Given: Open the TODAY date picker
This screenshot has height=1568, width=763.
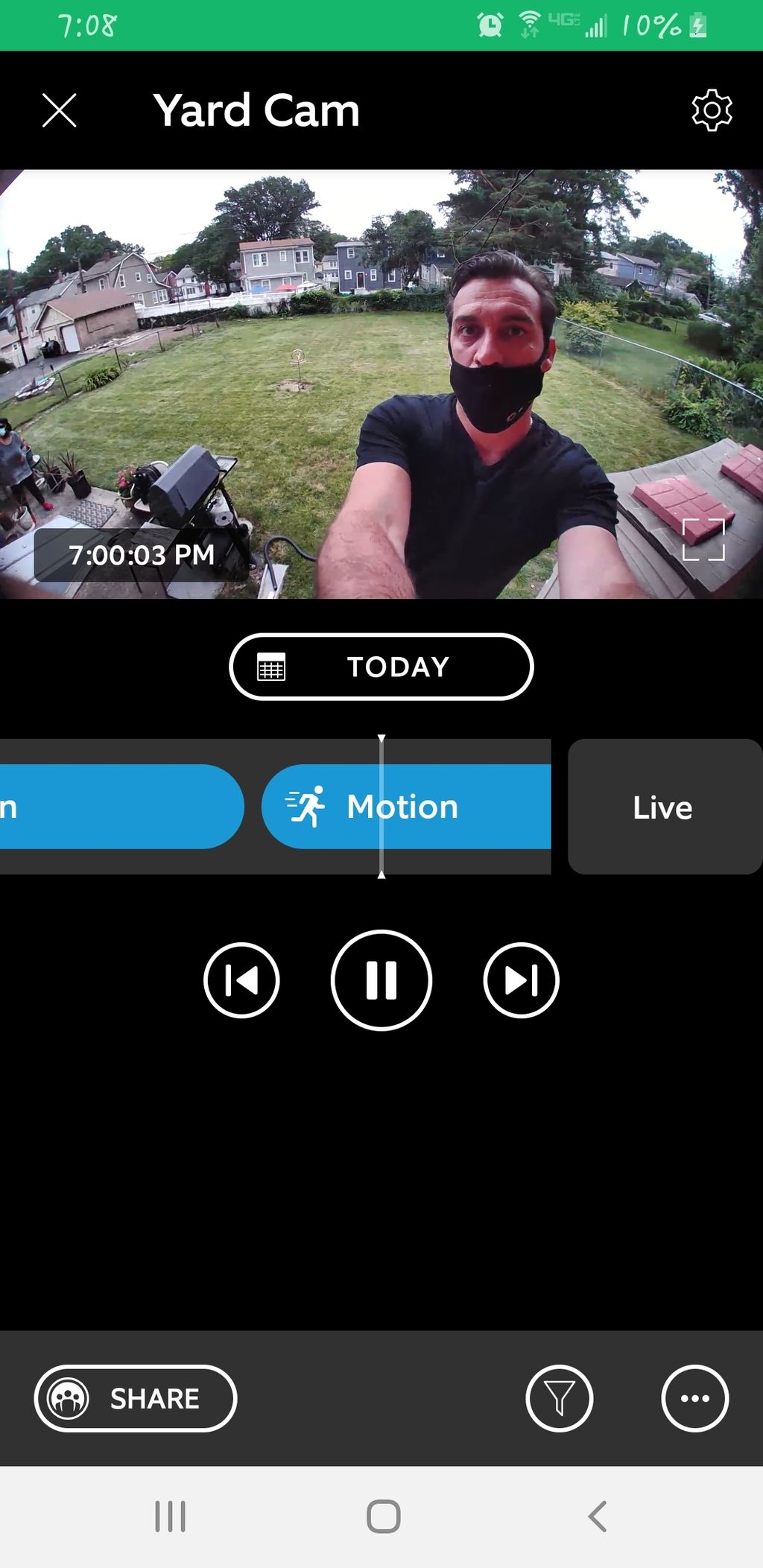Looking at the screenshot, I should click(381, 667).
